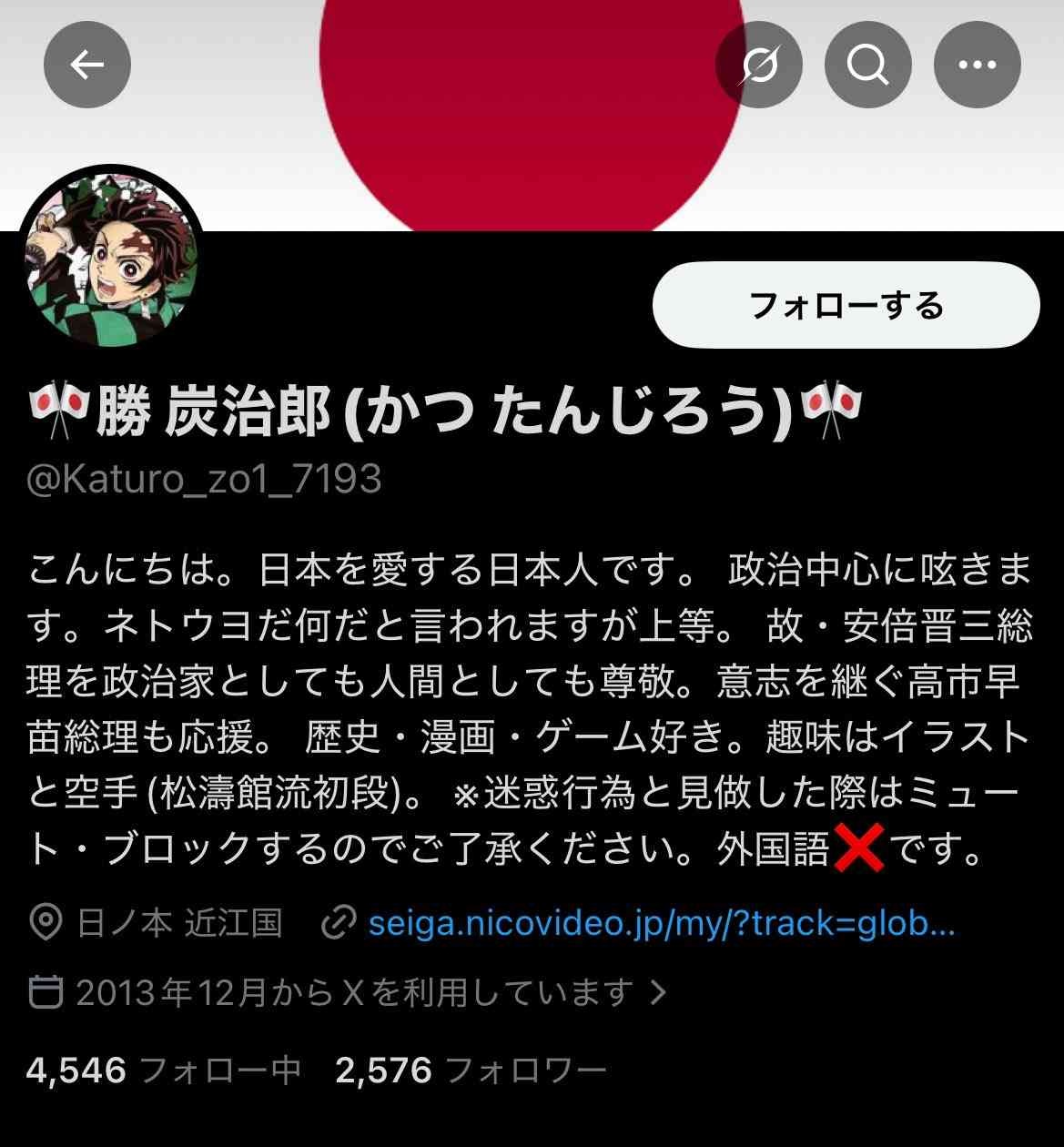Go back using the arrow button

click(x=87, y=65)
